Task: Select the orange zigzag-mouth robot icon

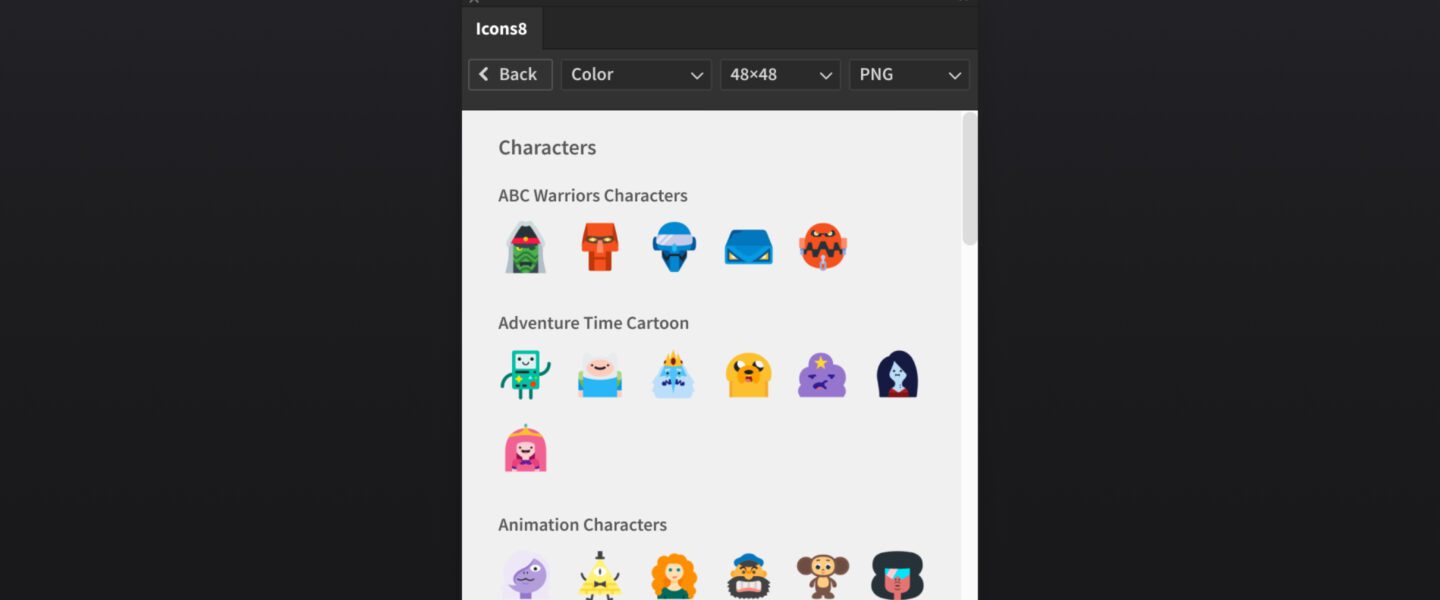Action: [823, 247]
